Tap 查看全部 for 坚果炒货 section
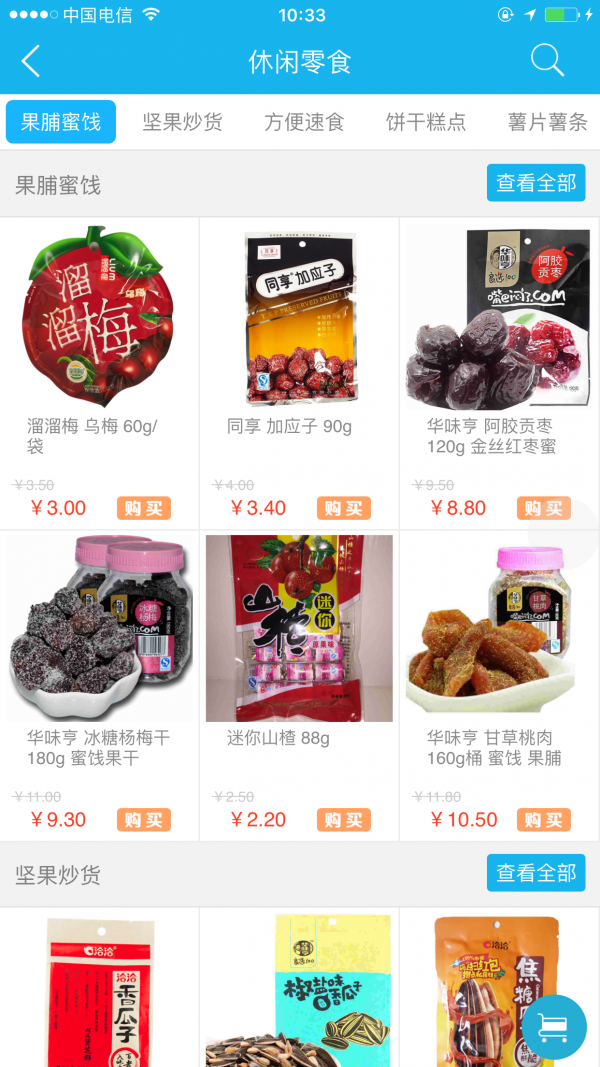This screenshot has height=1067, width=600. click(536, 873)
